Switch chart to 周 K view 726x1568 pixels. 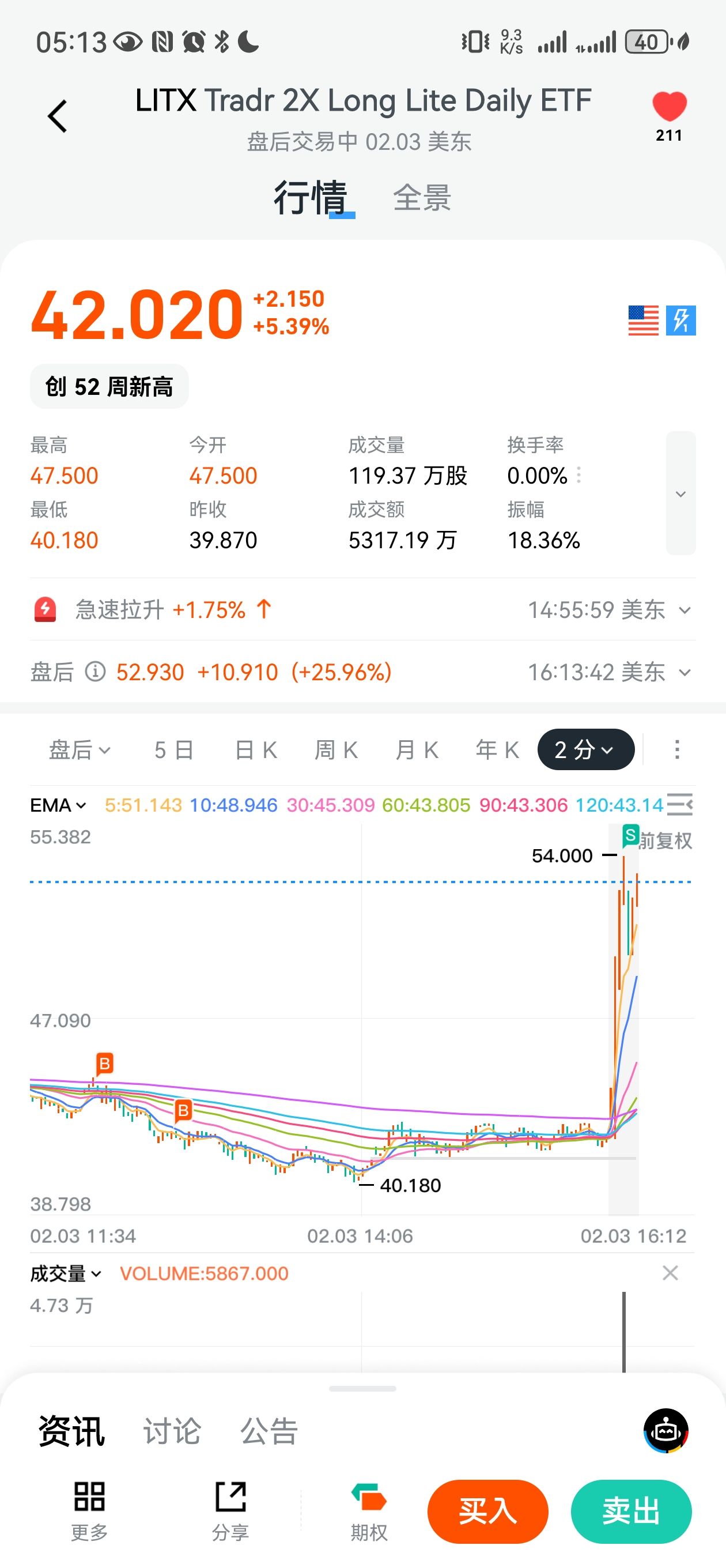tap(336, 750)
